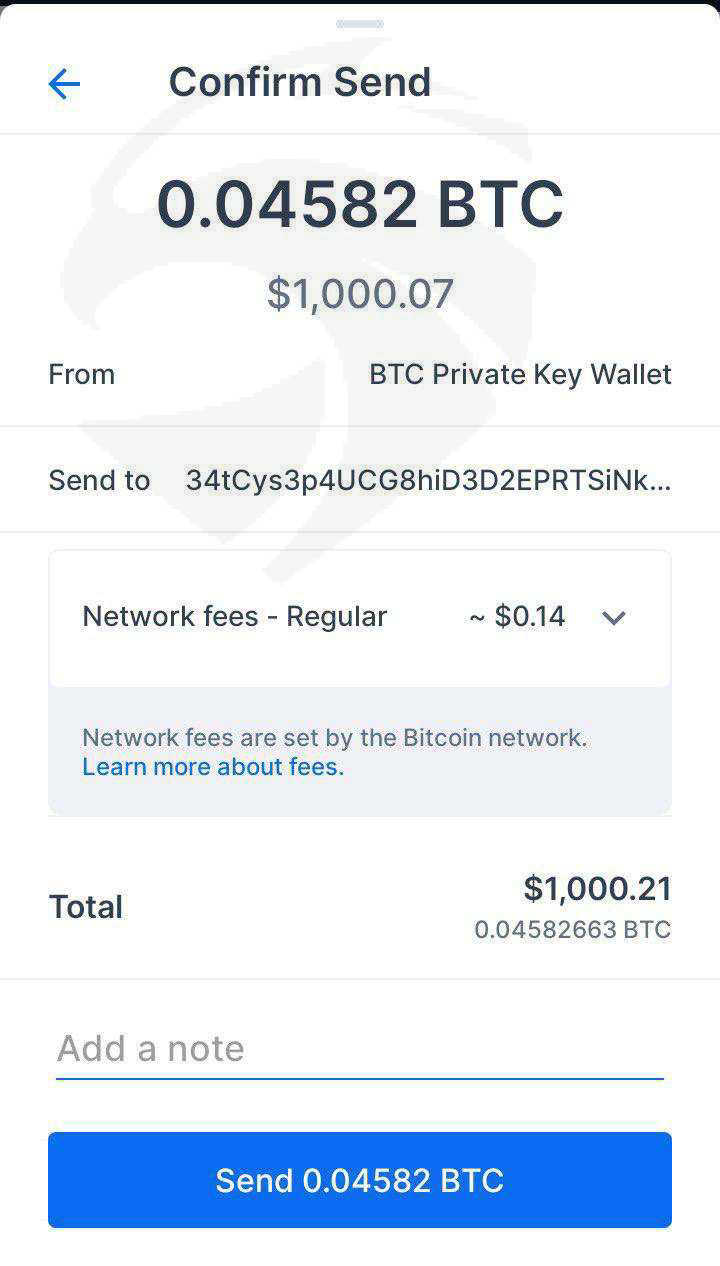Focus the Add a note field
Image resolution: width=720 pixels, height=1266 pixels.
360,1049
